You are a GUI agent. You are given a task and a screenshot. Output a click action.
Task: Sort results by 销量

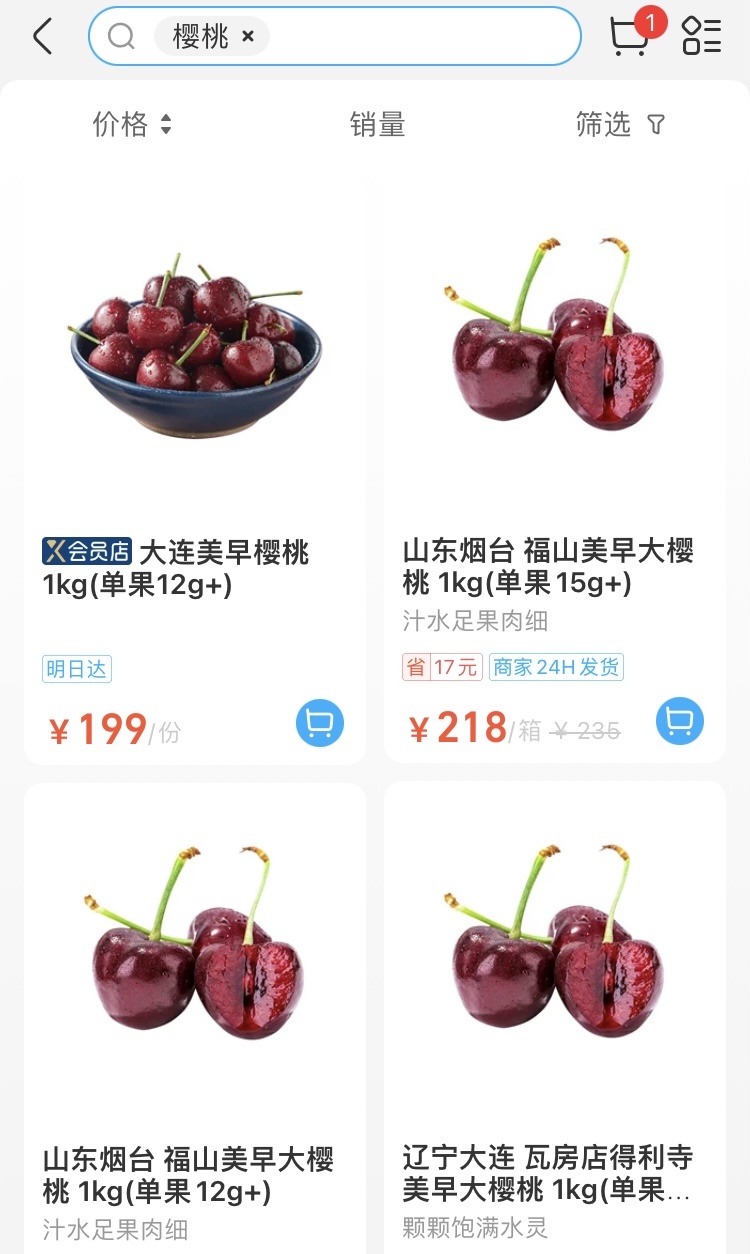(377, 125)
